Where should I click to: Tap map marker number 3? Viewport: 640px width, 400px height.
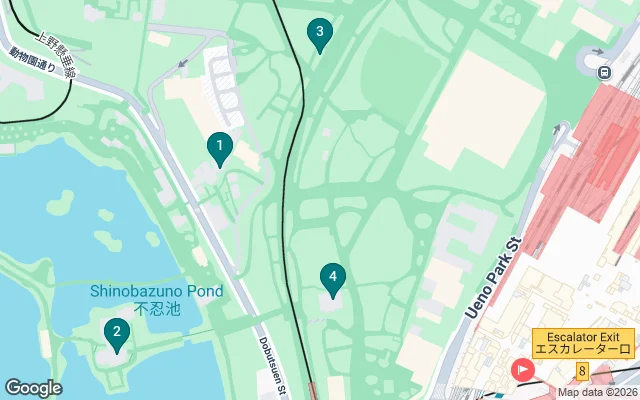[319, 35]
